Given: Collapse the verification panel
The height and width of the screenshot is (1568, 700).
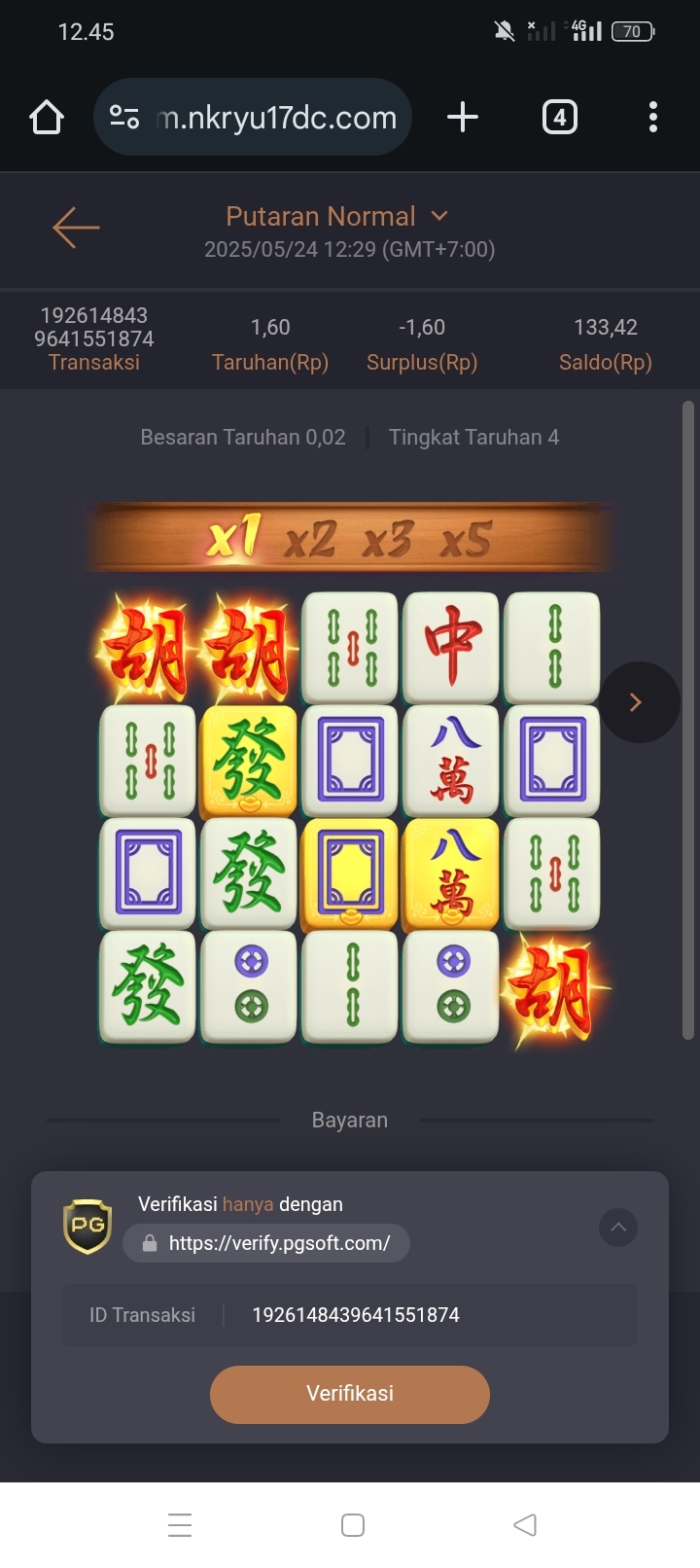Looking at the screenshot, I should 617,1228.
